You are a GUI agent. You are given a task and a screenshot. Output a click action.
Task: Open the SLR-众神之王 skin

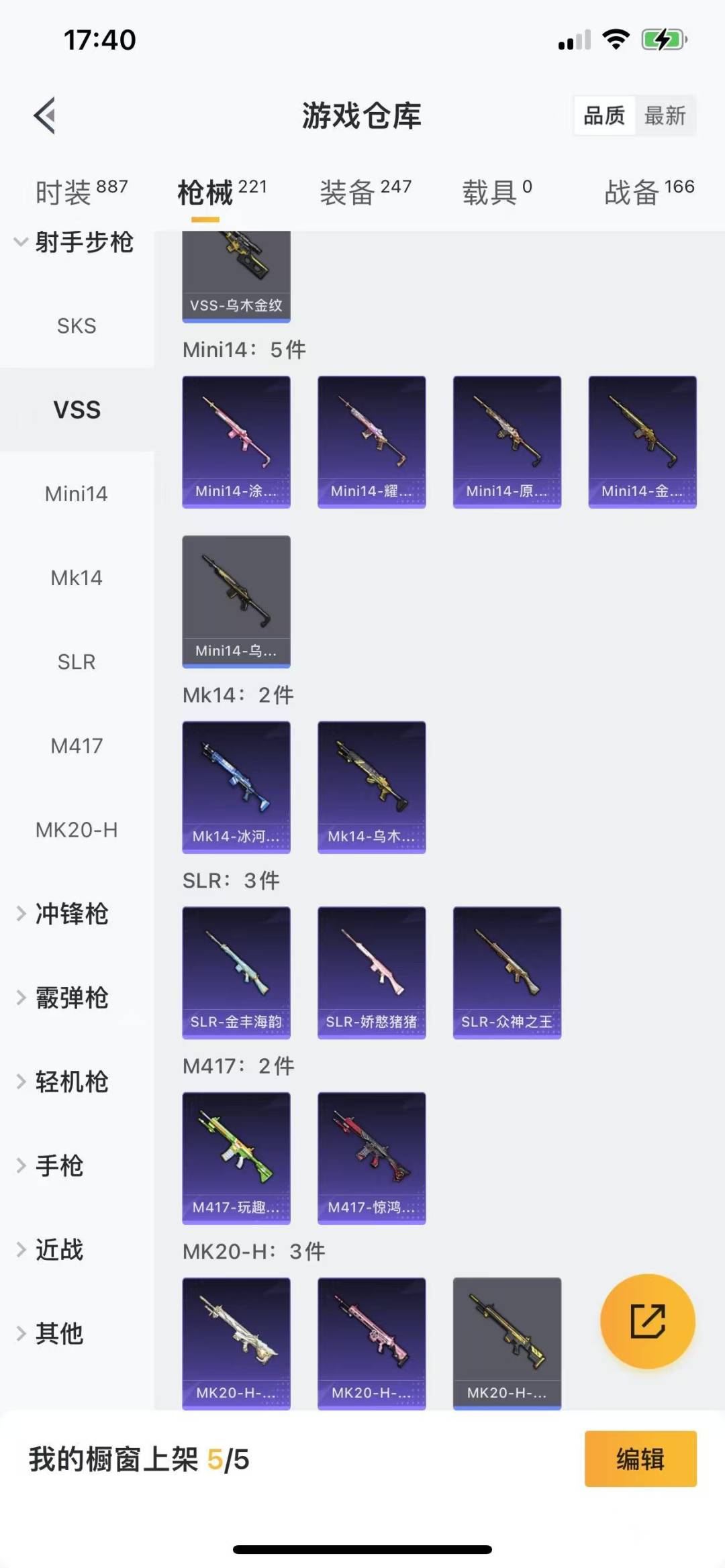(507, 972)
